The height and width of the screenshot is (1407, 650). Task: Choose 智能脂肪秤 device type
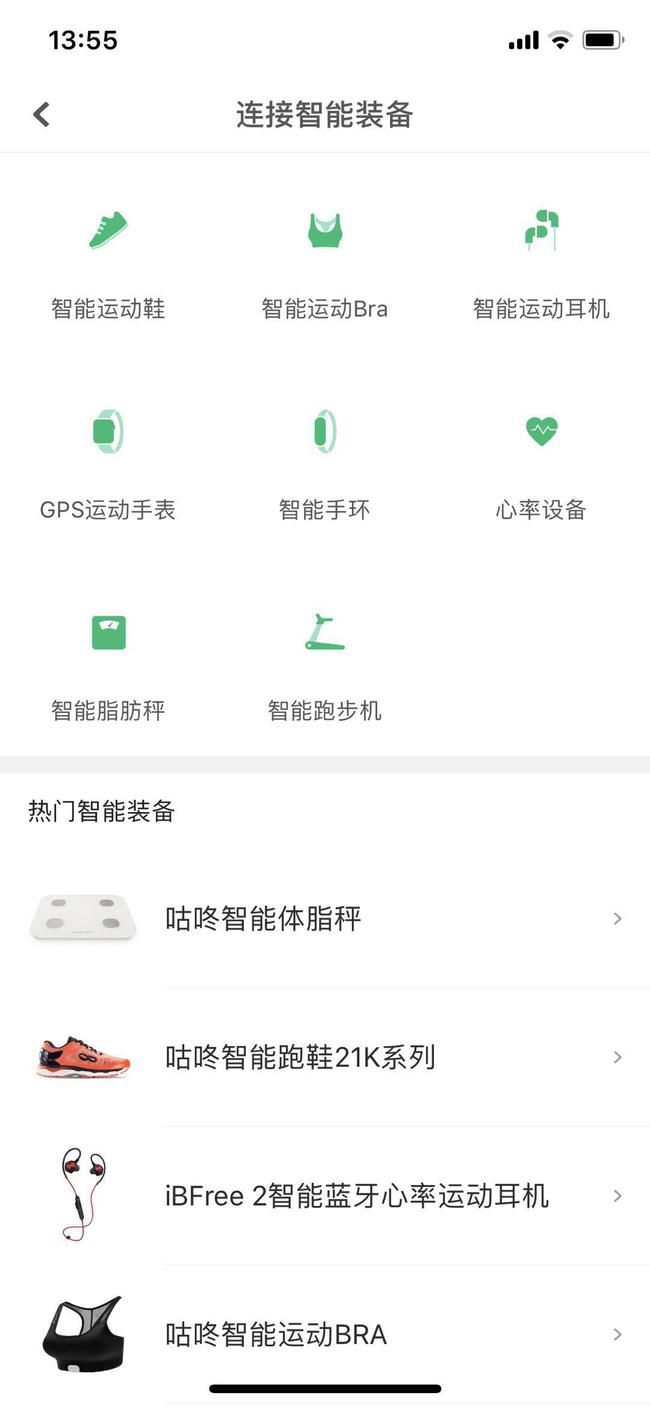[108, 662]
